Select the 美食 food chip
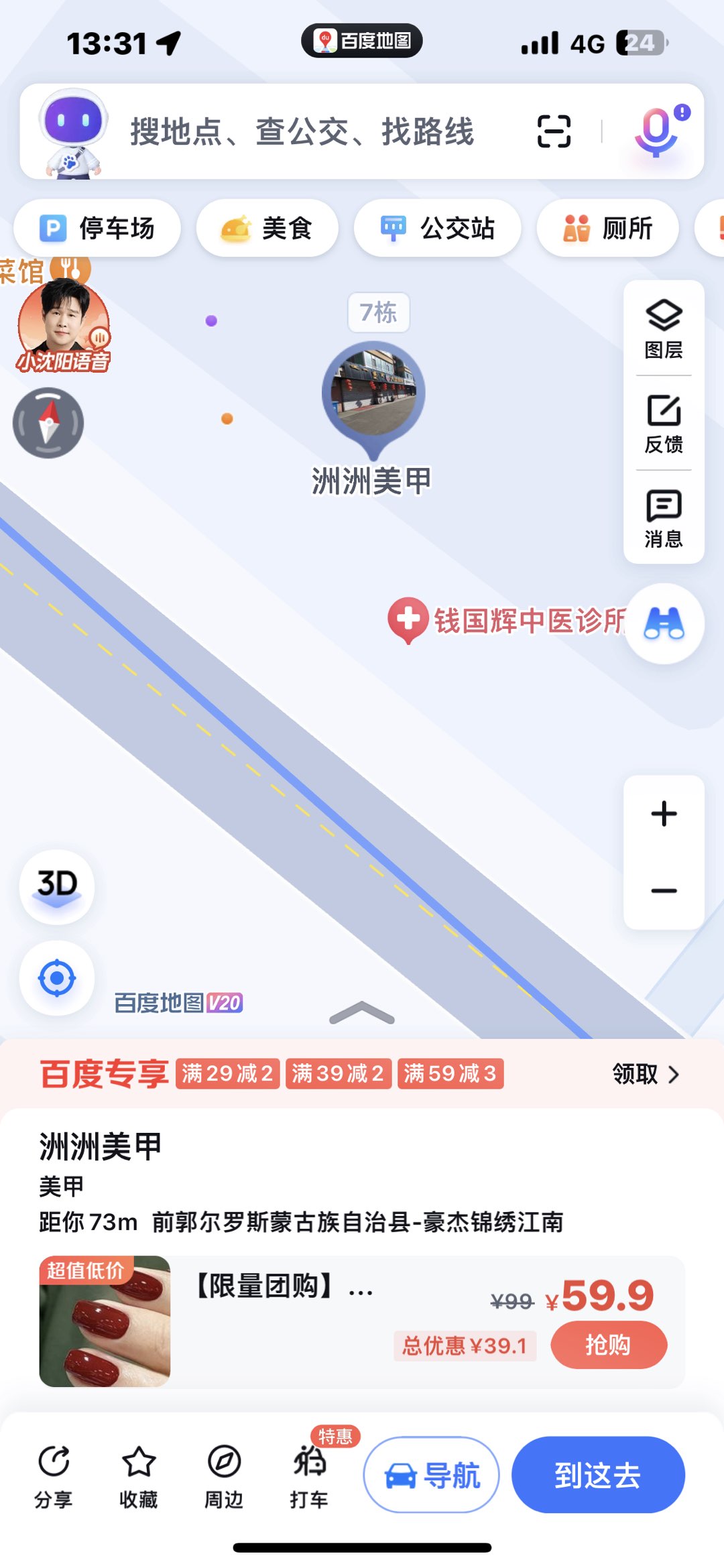The height and width of the screenshot is (1568, 724). (267, 229)
